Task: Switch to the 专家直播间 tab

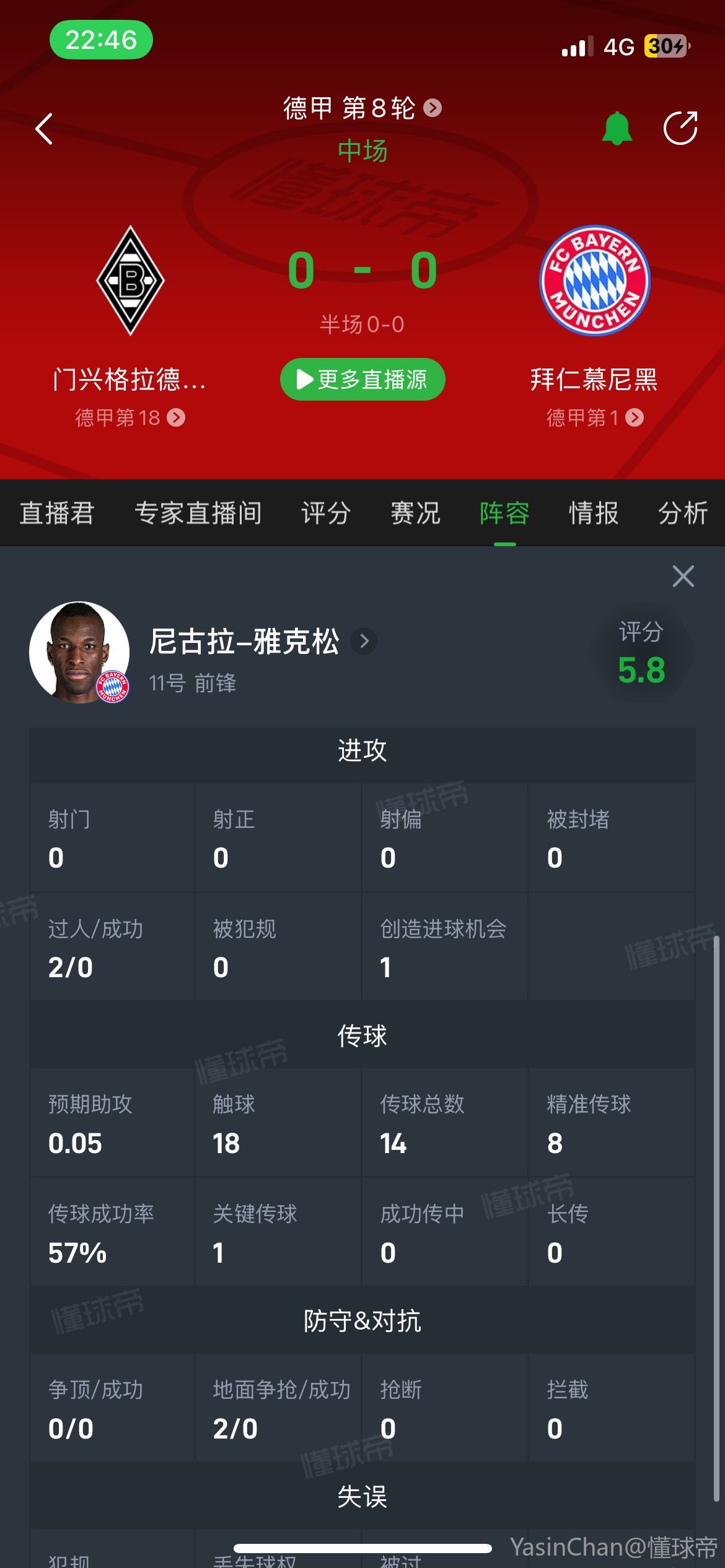Action: click(x=198, y=513)
